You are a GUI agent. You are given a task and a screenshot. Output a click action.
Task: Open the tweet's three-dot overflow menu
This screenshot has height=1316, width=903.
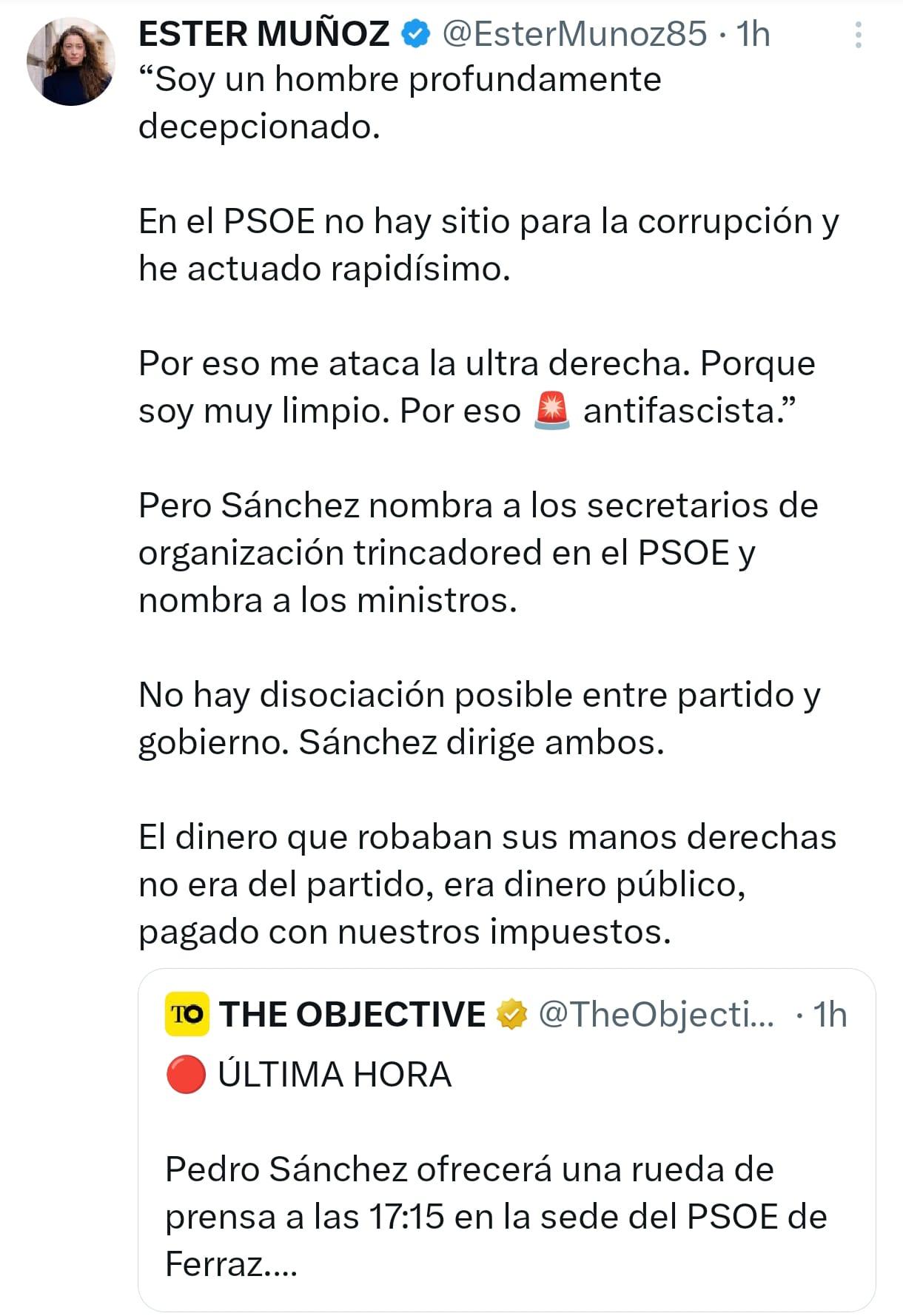pos(858,36)
